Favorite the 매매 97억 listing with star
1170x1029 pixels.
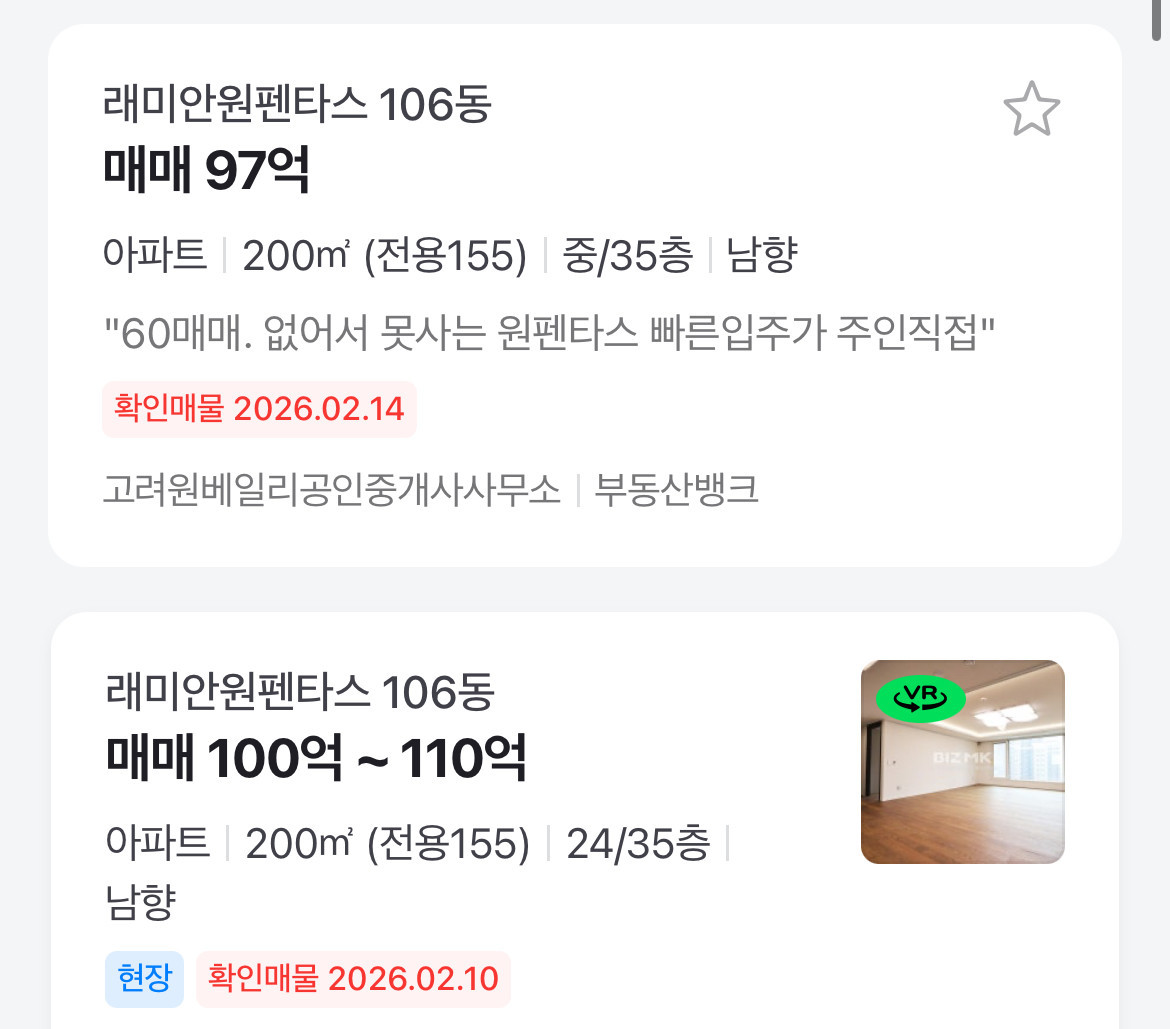point(1031,110)
